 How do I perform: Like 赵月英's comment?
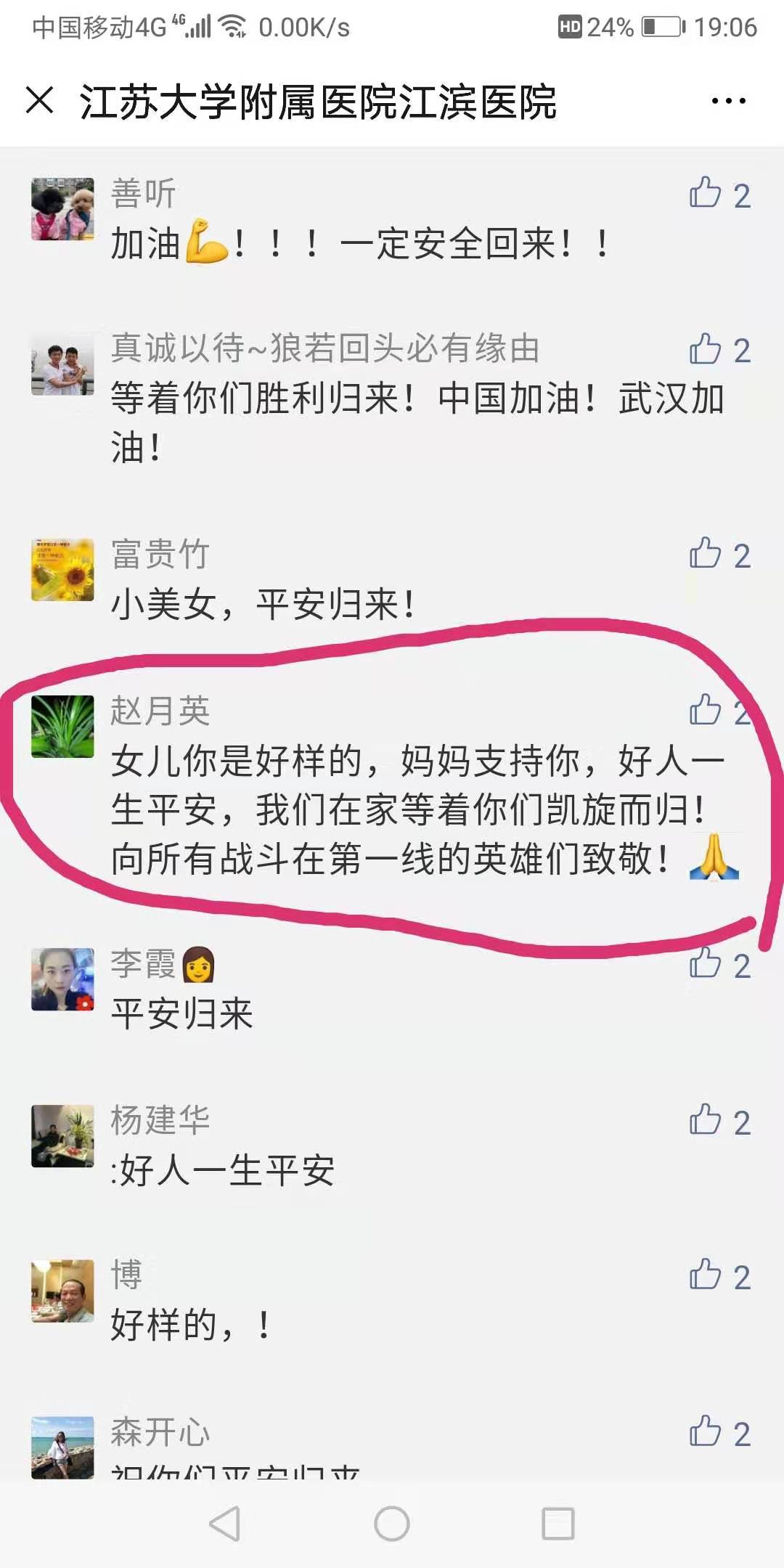(706, 710)
